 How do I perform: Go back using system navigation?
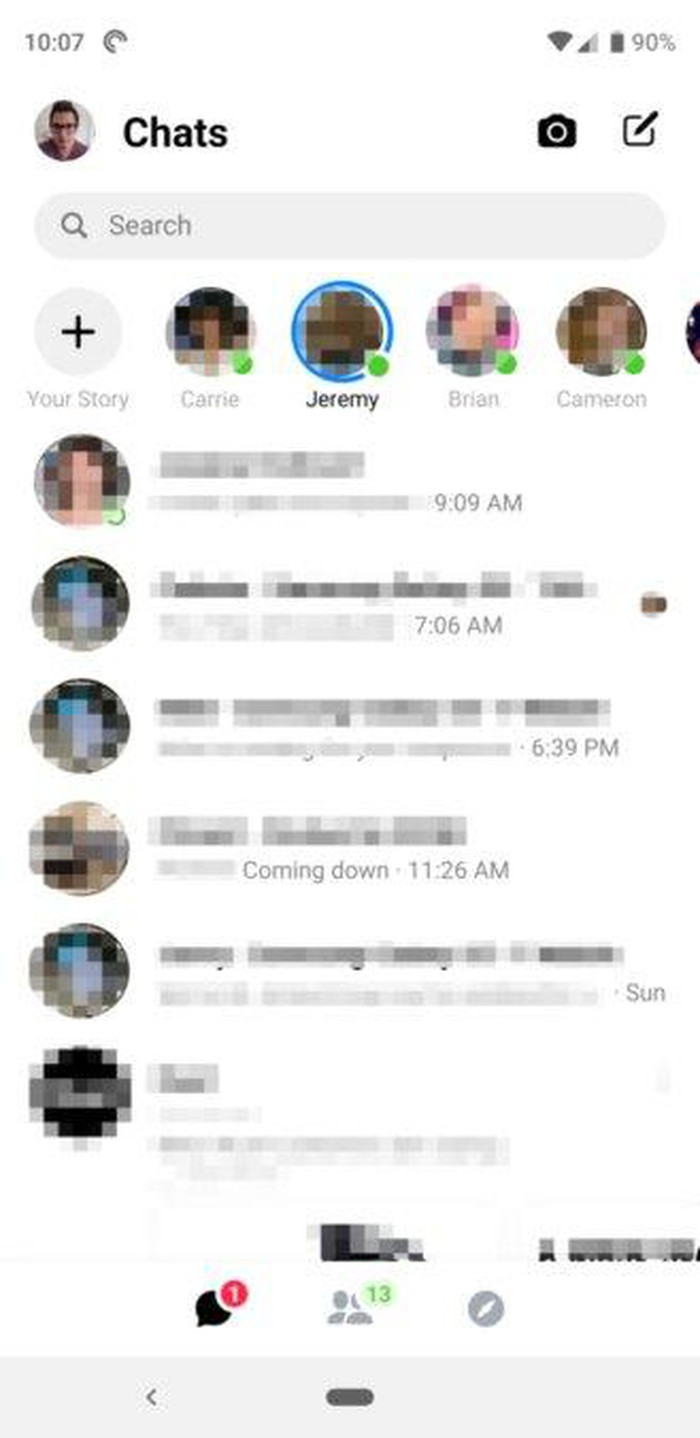[x=152, y=1398]
